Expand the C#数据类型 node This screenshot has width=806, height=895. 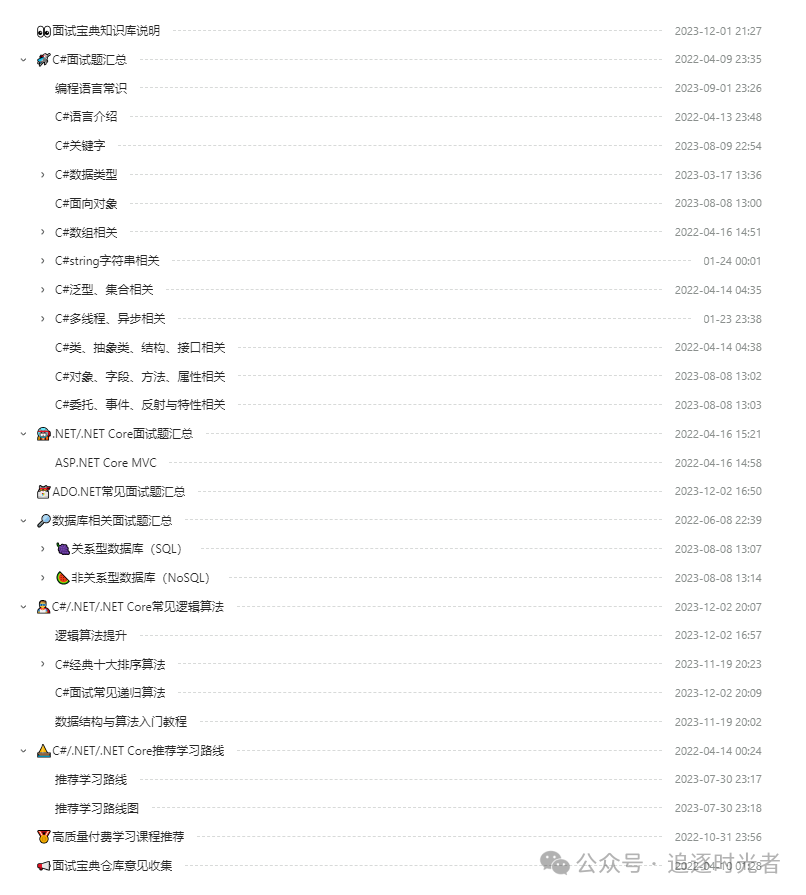[43, 175]
